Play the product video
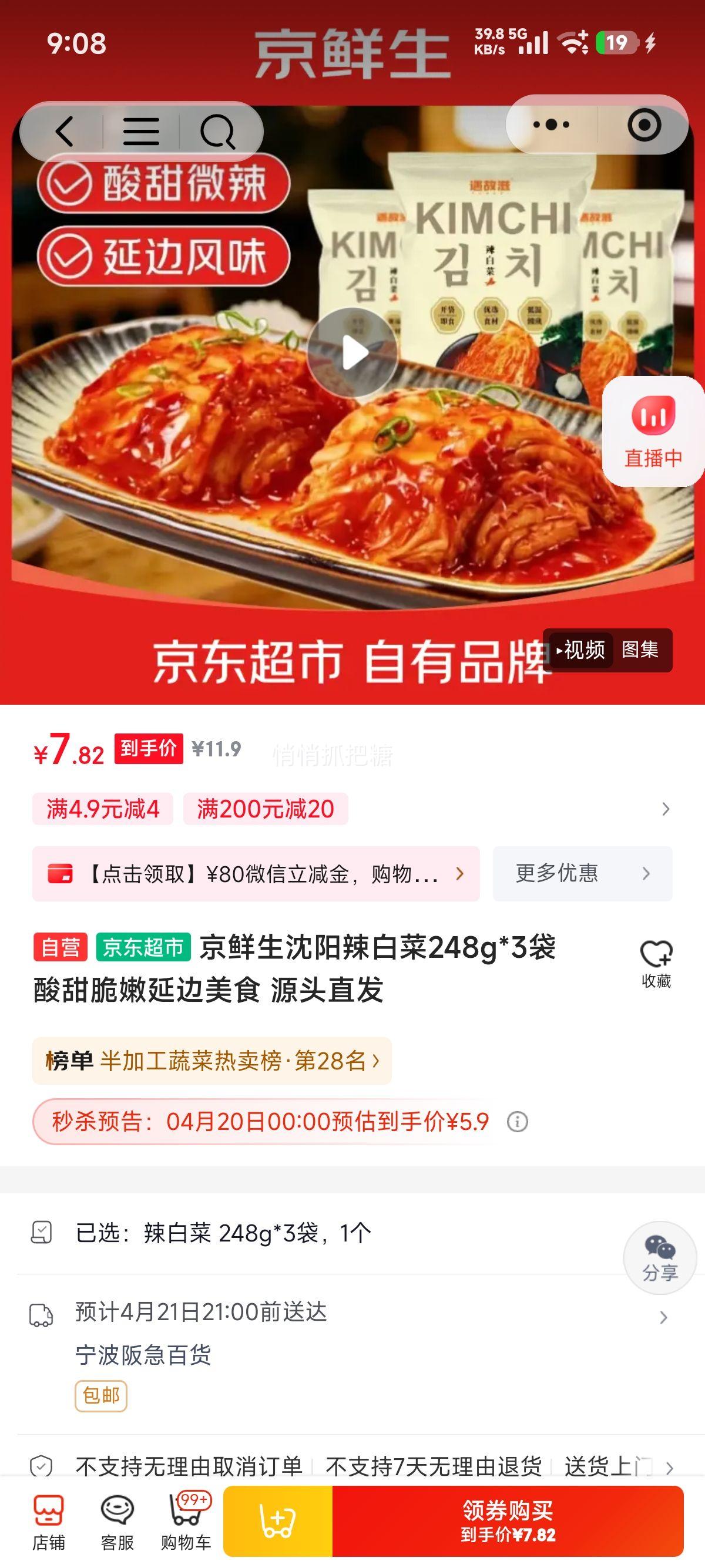 (x=352, y=352)
